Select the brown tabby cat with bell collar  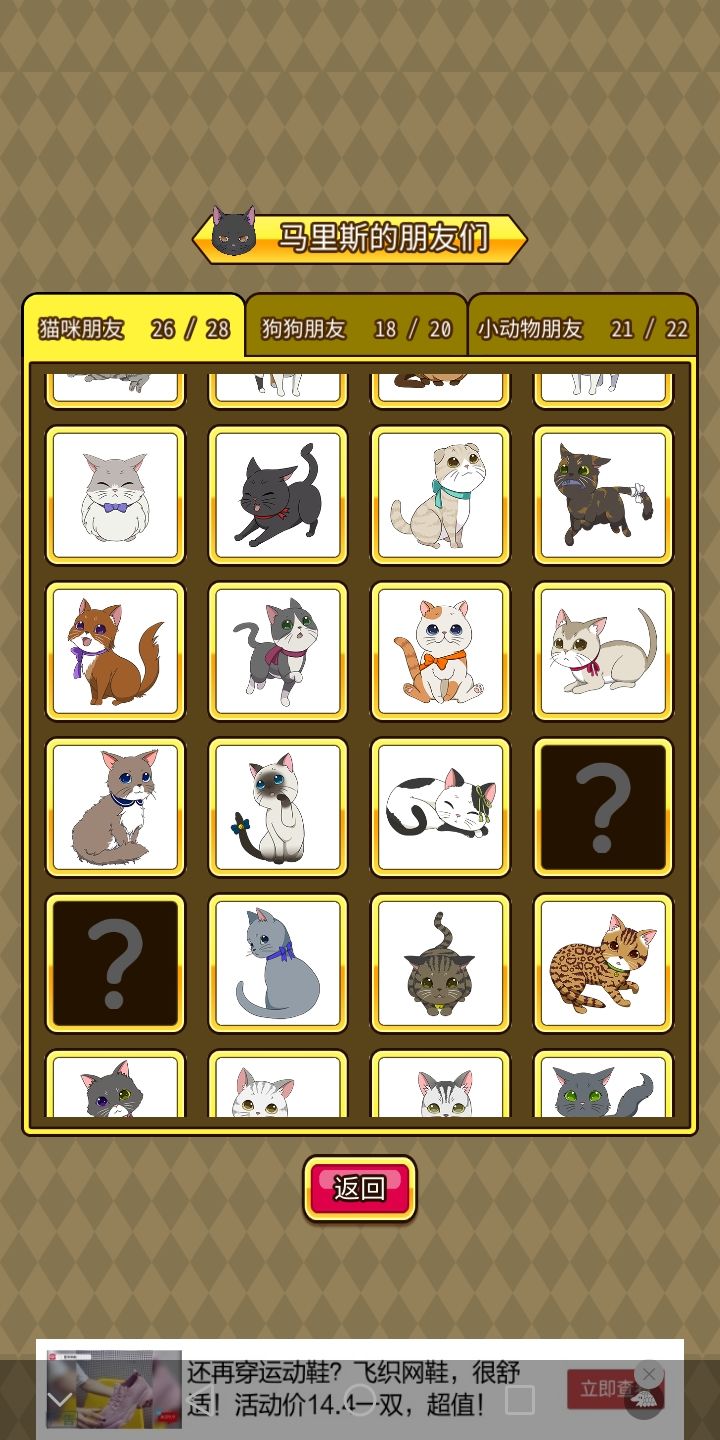[440, 962]
